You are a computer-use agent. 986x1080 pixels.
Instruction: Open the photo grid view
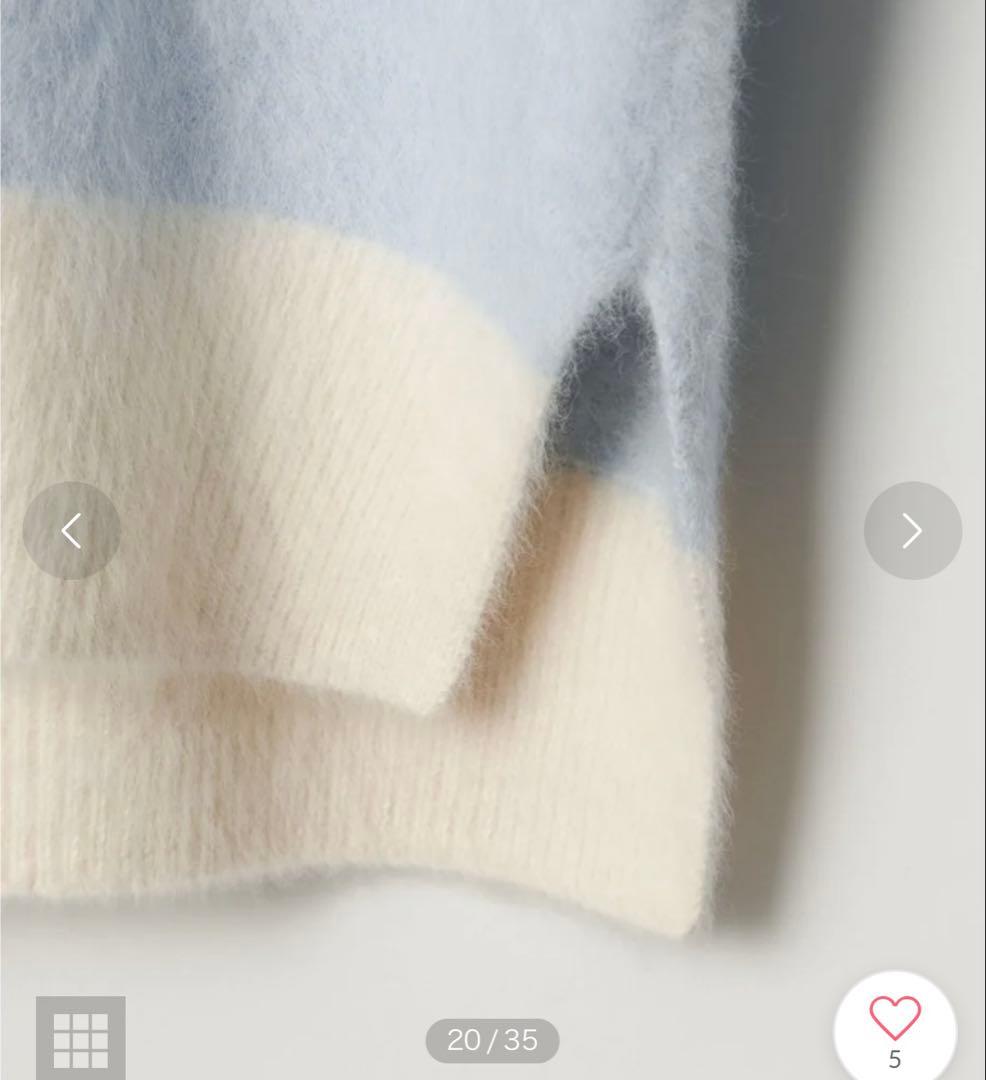(x=81, y=1039)
